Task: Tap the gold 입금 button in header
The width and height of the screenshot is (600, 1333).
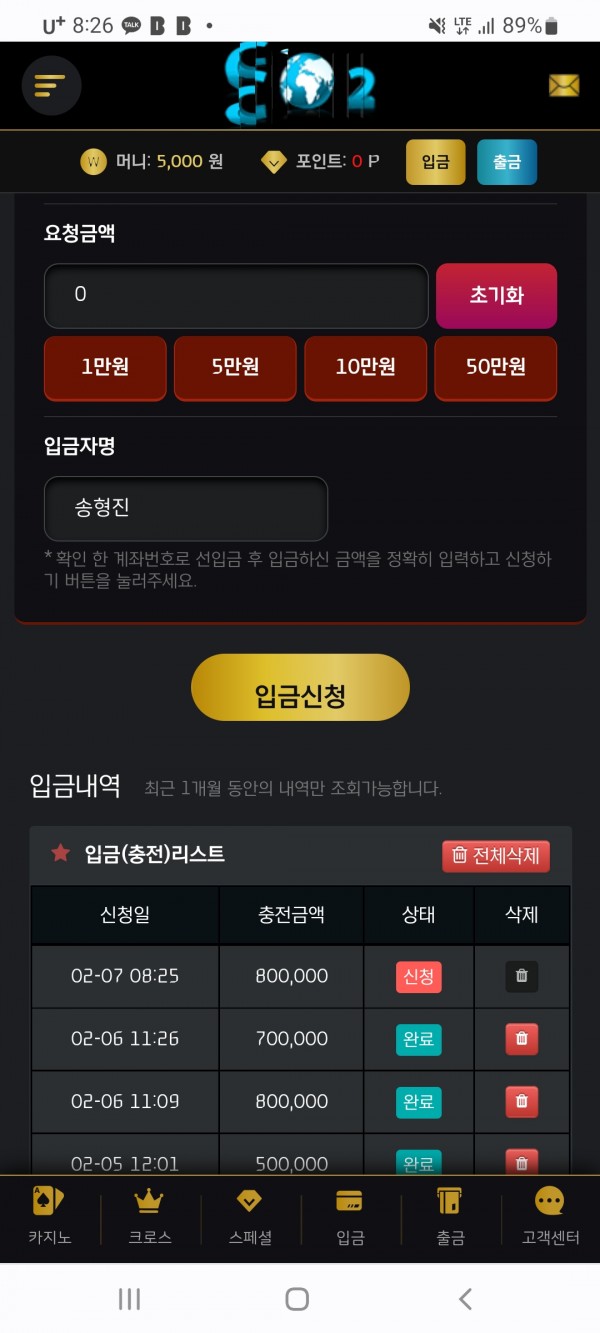Action: click(435, 162)
